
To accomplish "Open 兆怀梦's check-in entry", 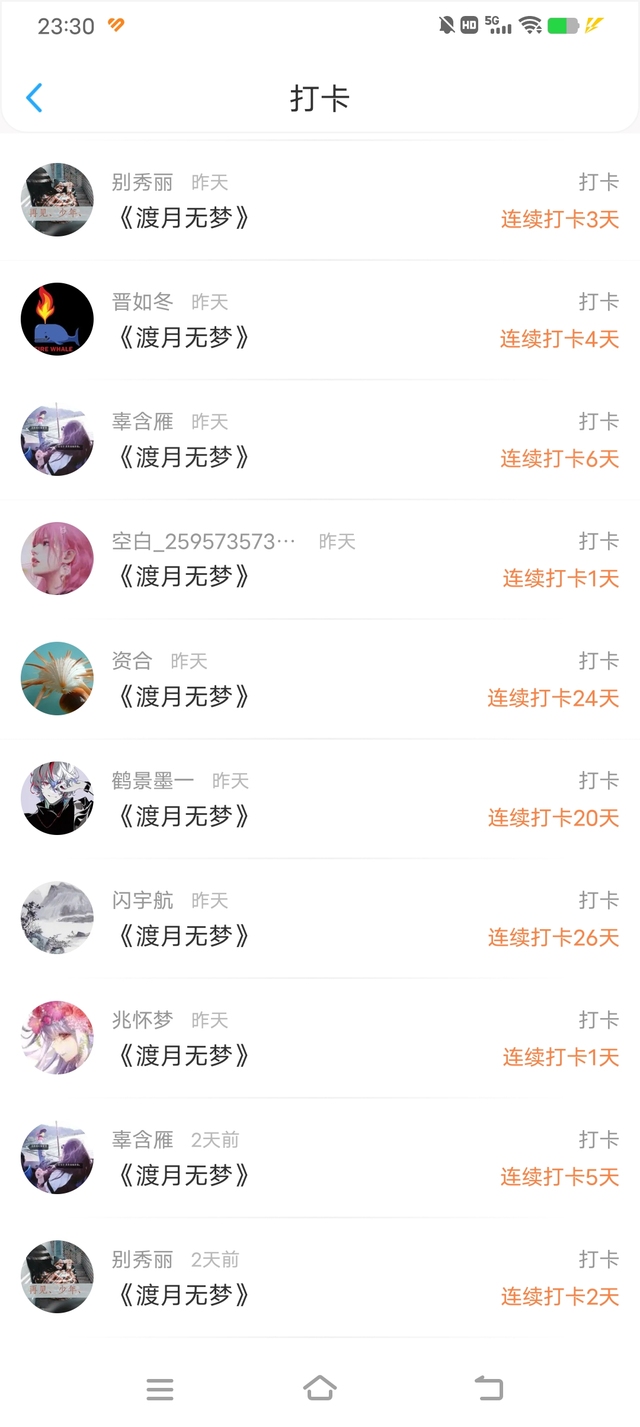I will 320,1038.
